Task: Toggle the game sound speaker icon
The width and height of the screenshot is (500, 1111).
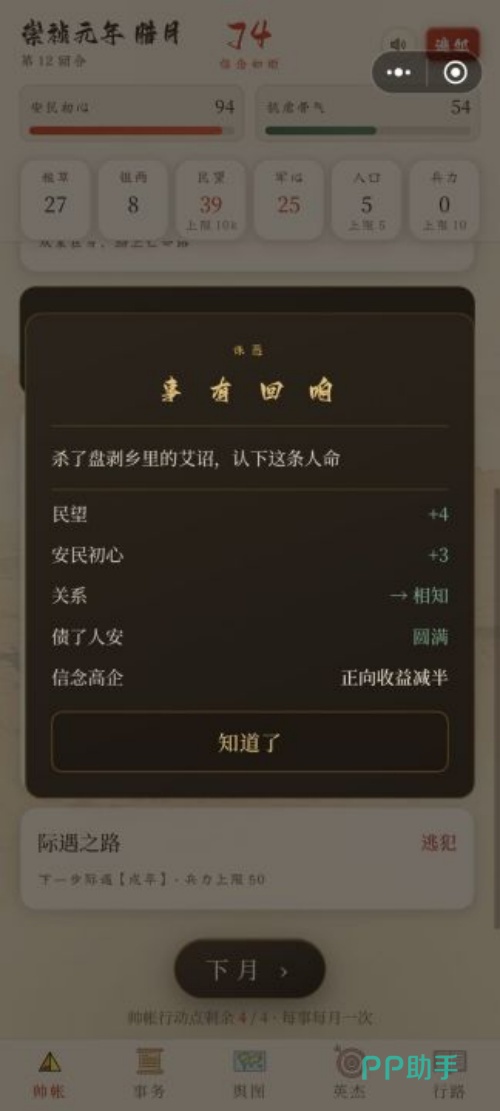Action: tap(398, 44)
